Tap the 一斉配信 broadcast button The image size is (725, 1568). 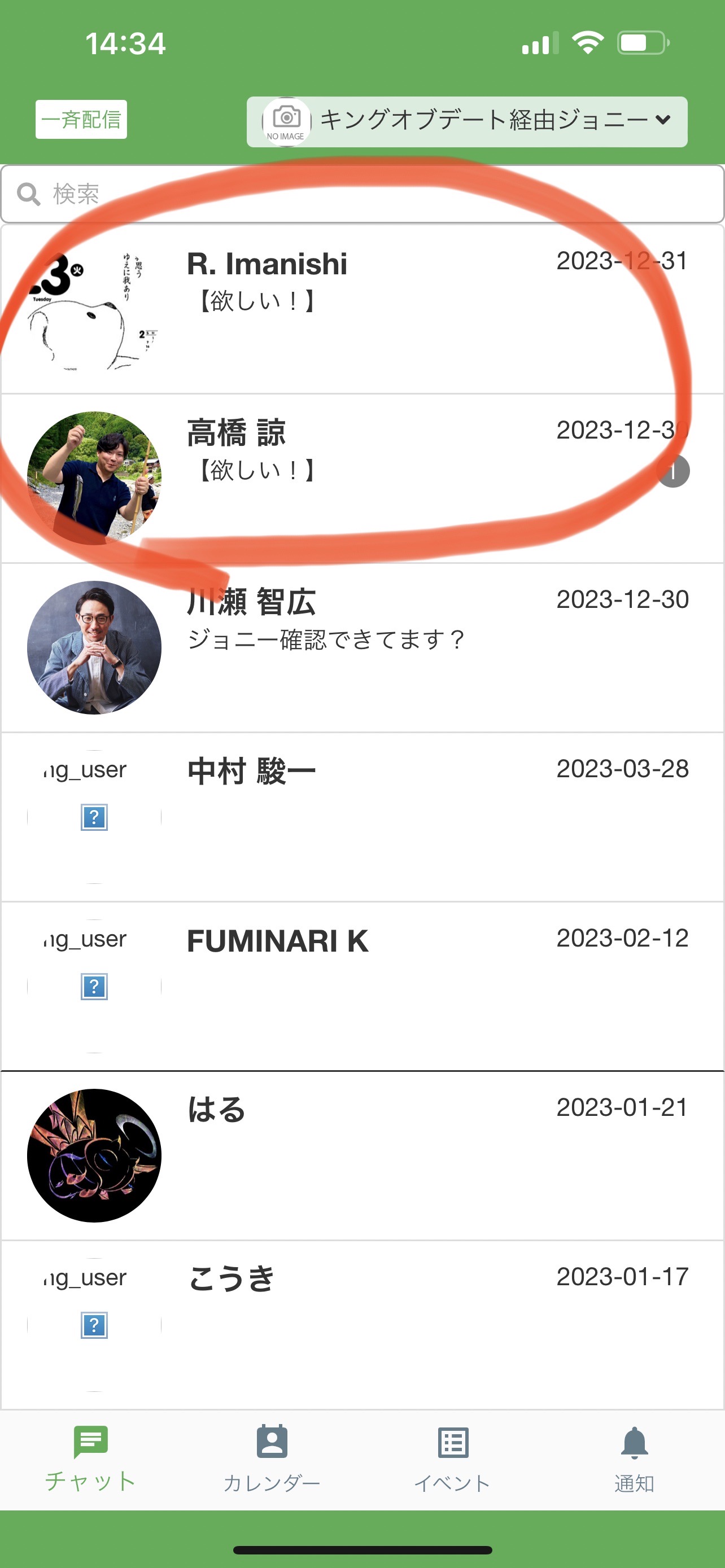pos(81,119)
